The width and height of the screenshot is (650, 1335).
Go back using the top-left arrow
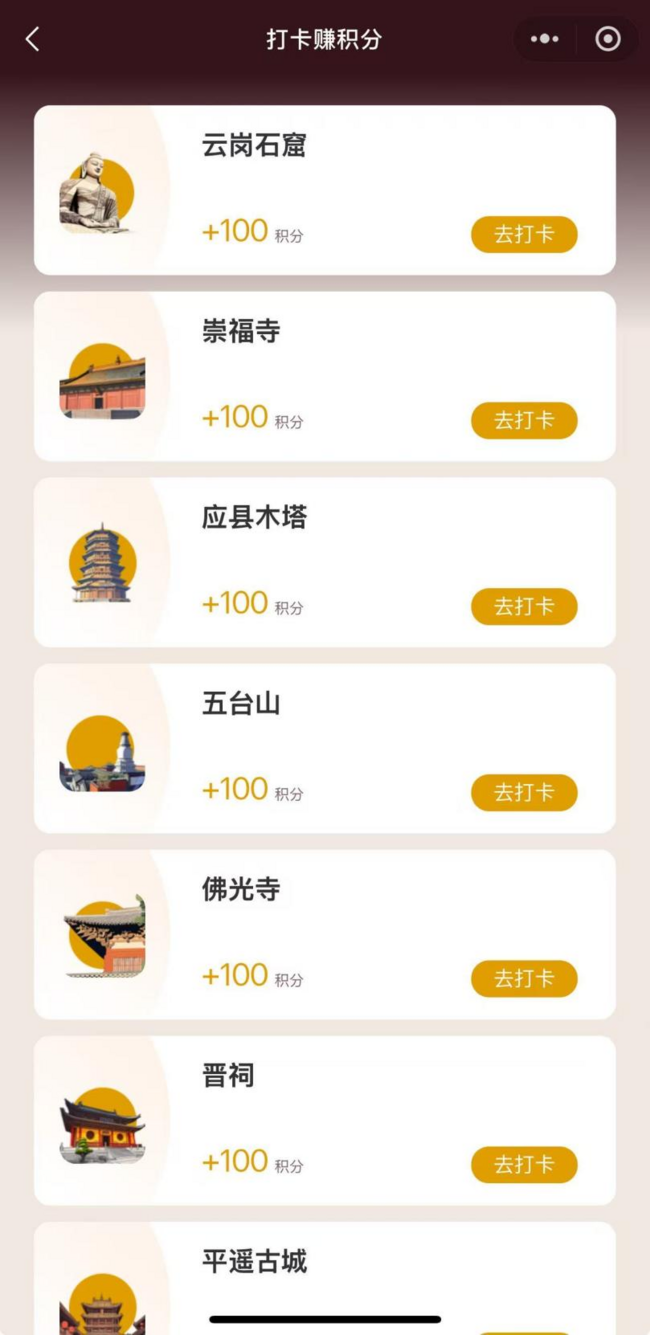click(33, 40)
